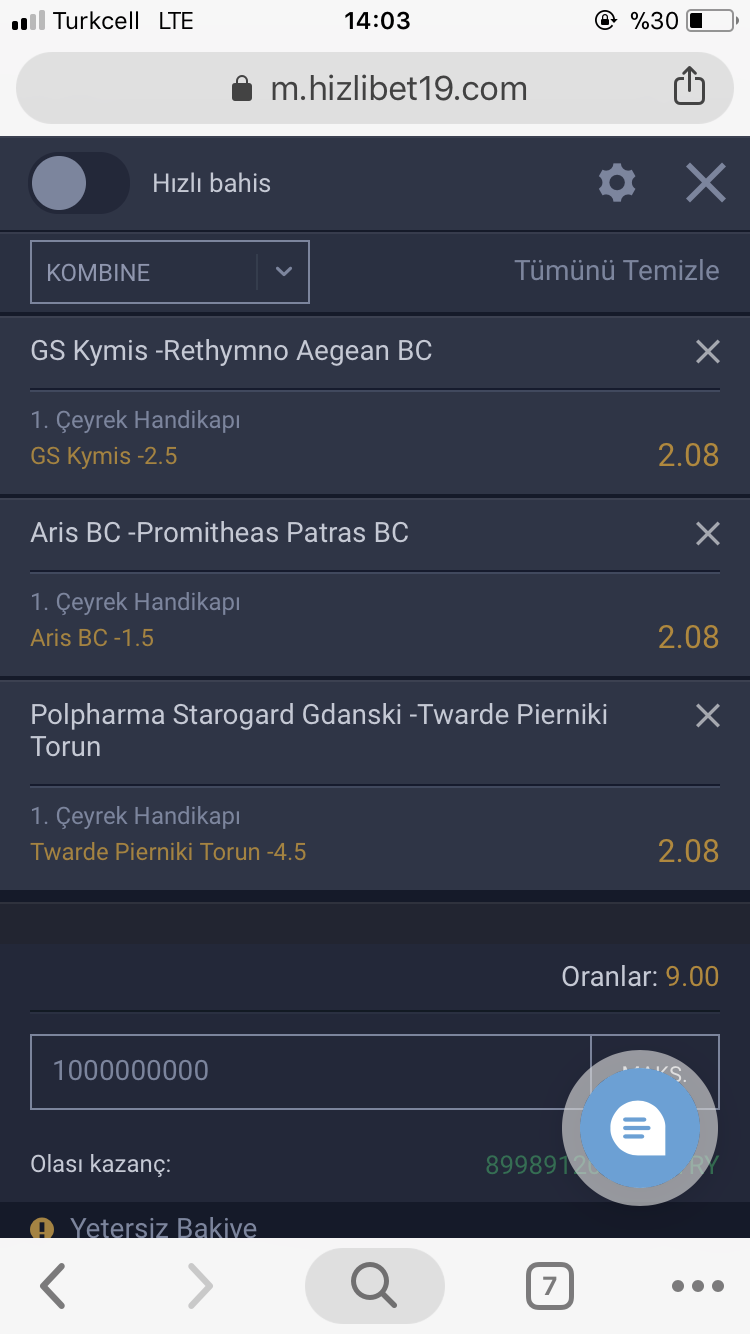Focus the stake amount input field
750x1334 pixels.
coord(311,1072)
